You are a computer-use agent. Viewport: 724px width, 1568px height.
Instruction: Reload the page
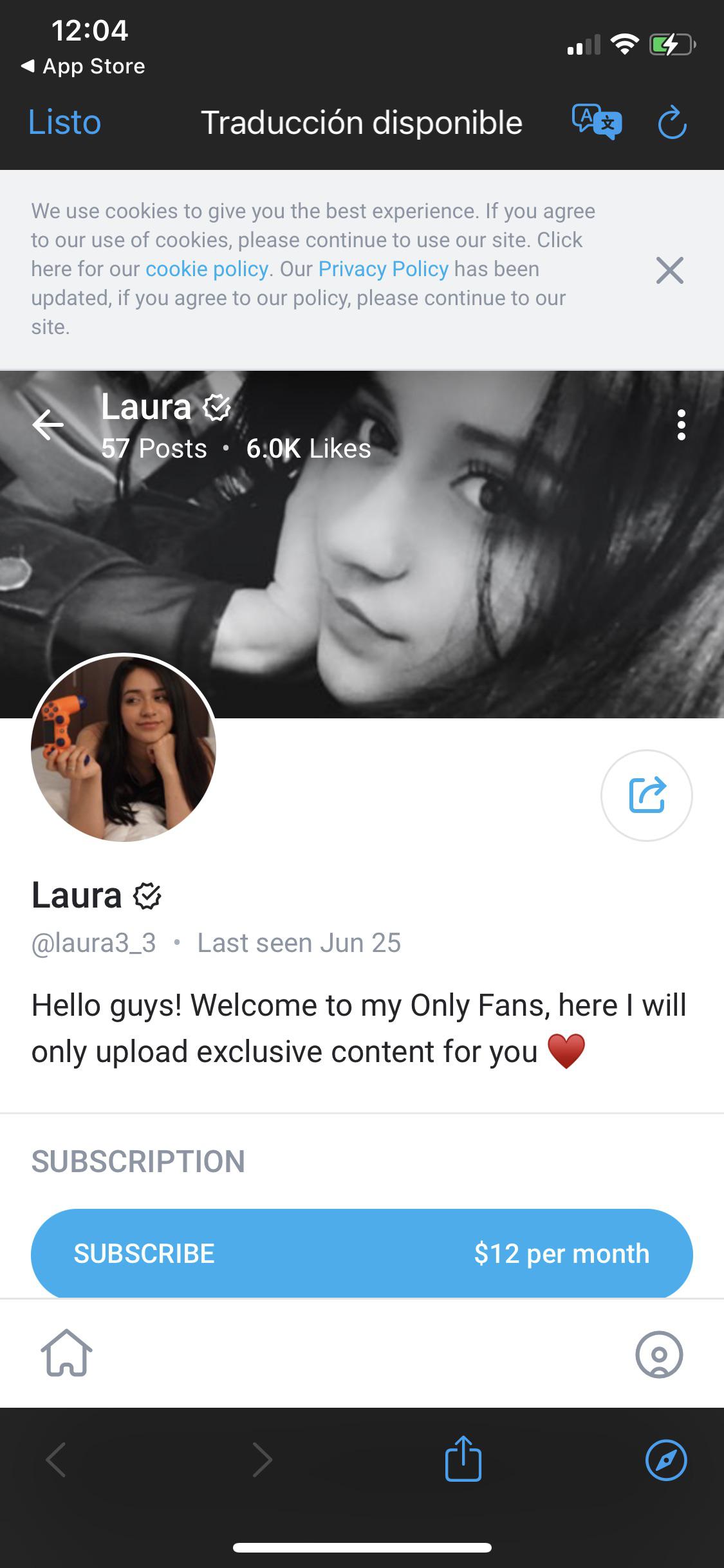point(673,122)
